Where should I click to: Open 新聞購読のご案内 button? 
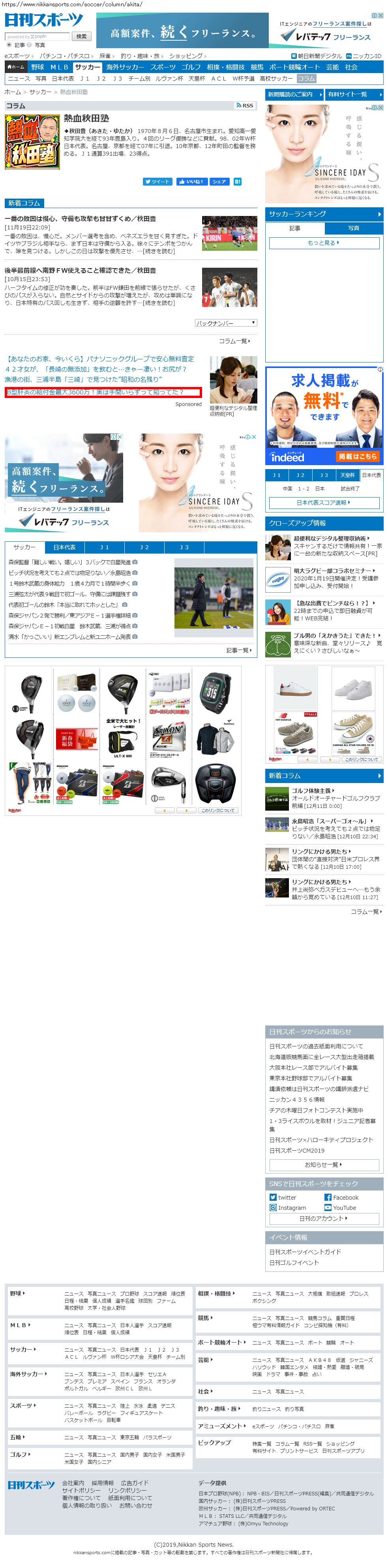coord(293,94)
